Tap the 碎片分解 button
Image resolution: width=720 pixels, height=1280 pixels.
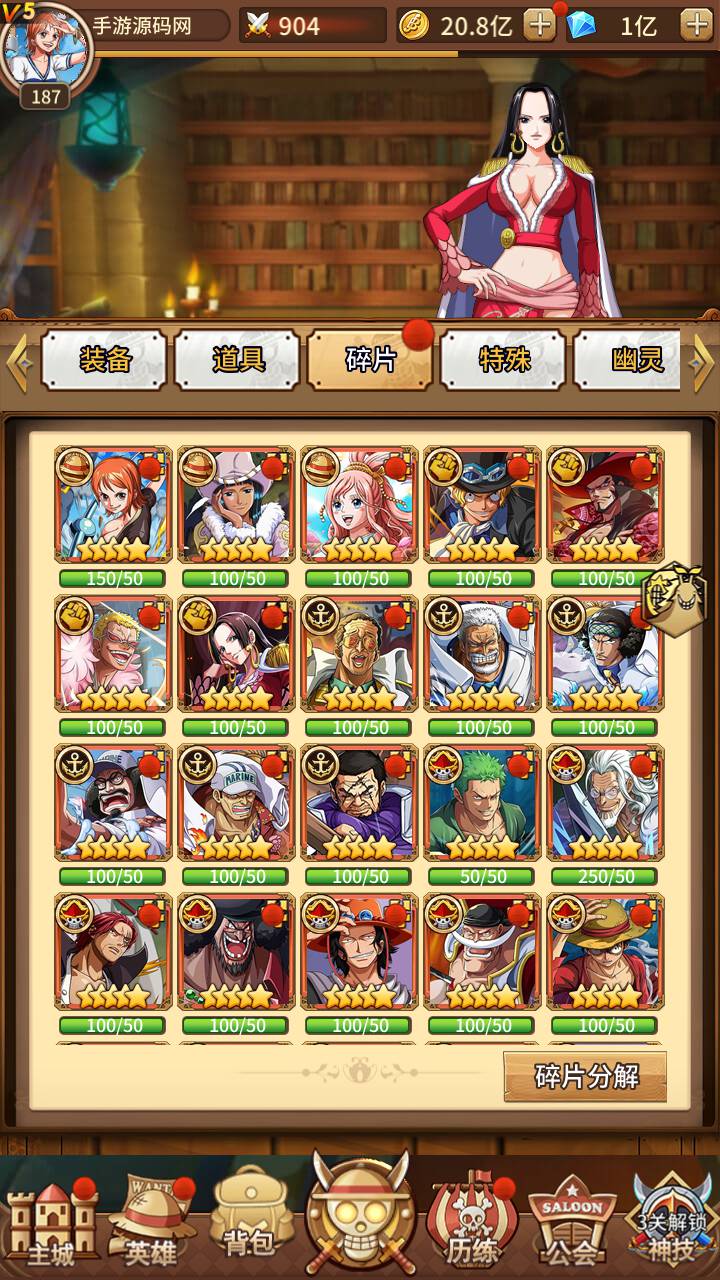(x=585, y=1076)
